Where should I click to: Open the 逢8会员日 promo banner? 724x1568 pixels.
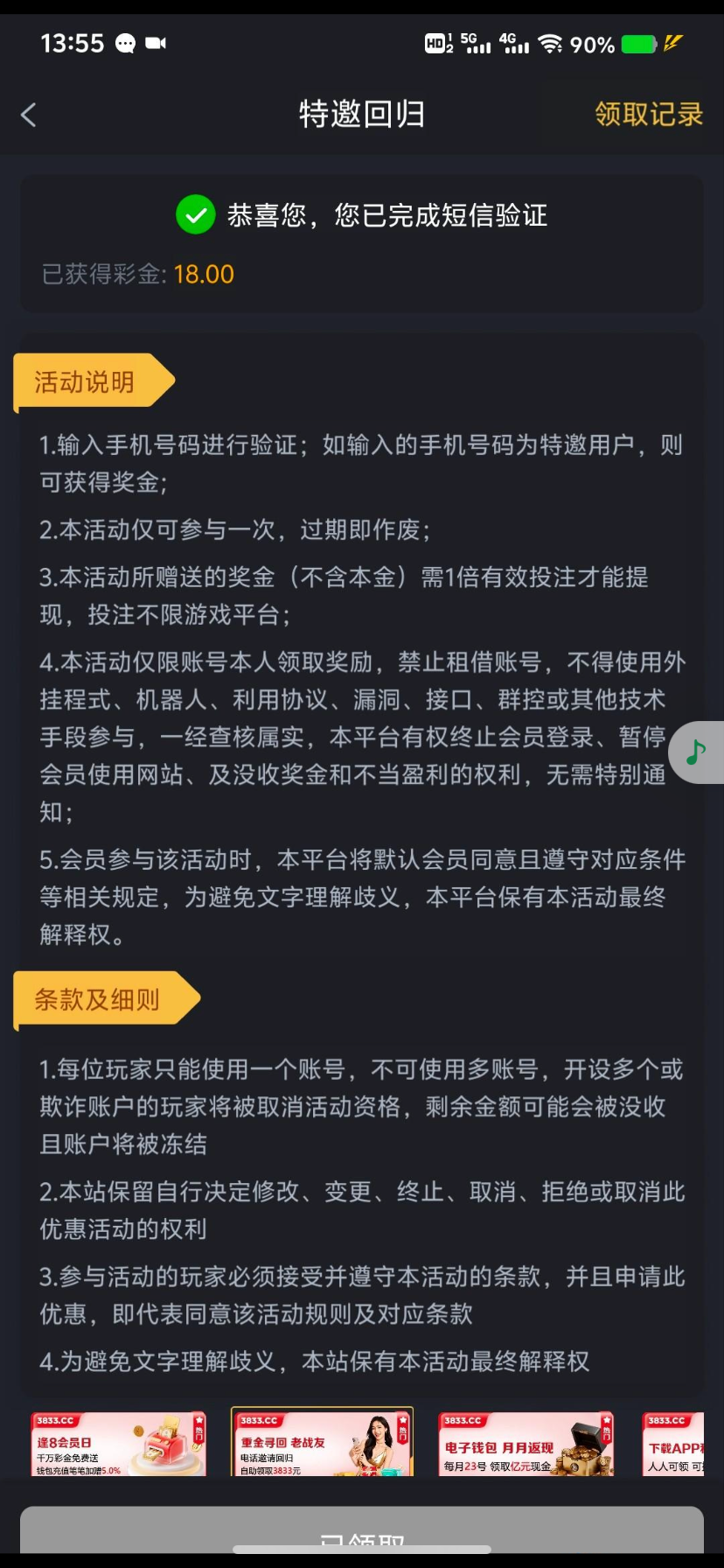(119, 1443)
